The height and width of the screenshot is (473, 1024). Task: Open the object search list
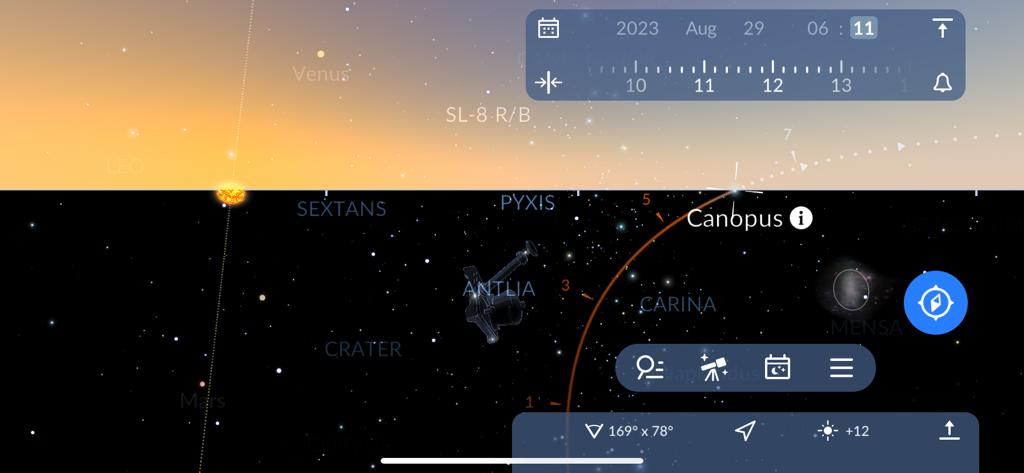tap(650, 368)
